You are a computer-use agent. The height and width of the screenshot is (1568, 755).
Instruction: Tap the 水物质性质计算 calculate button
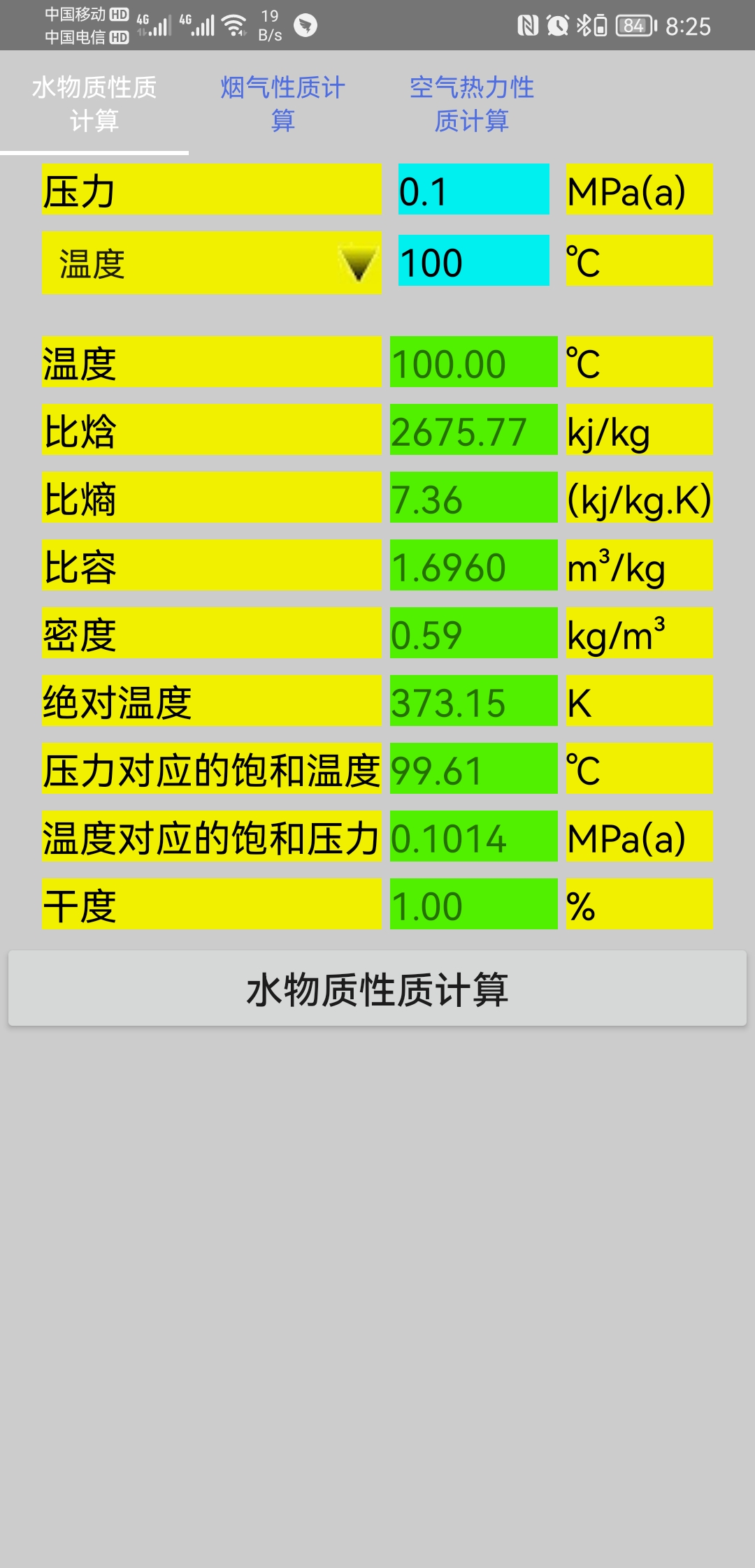[377, 988]
